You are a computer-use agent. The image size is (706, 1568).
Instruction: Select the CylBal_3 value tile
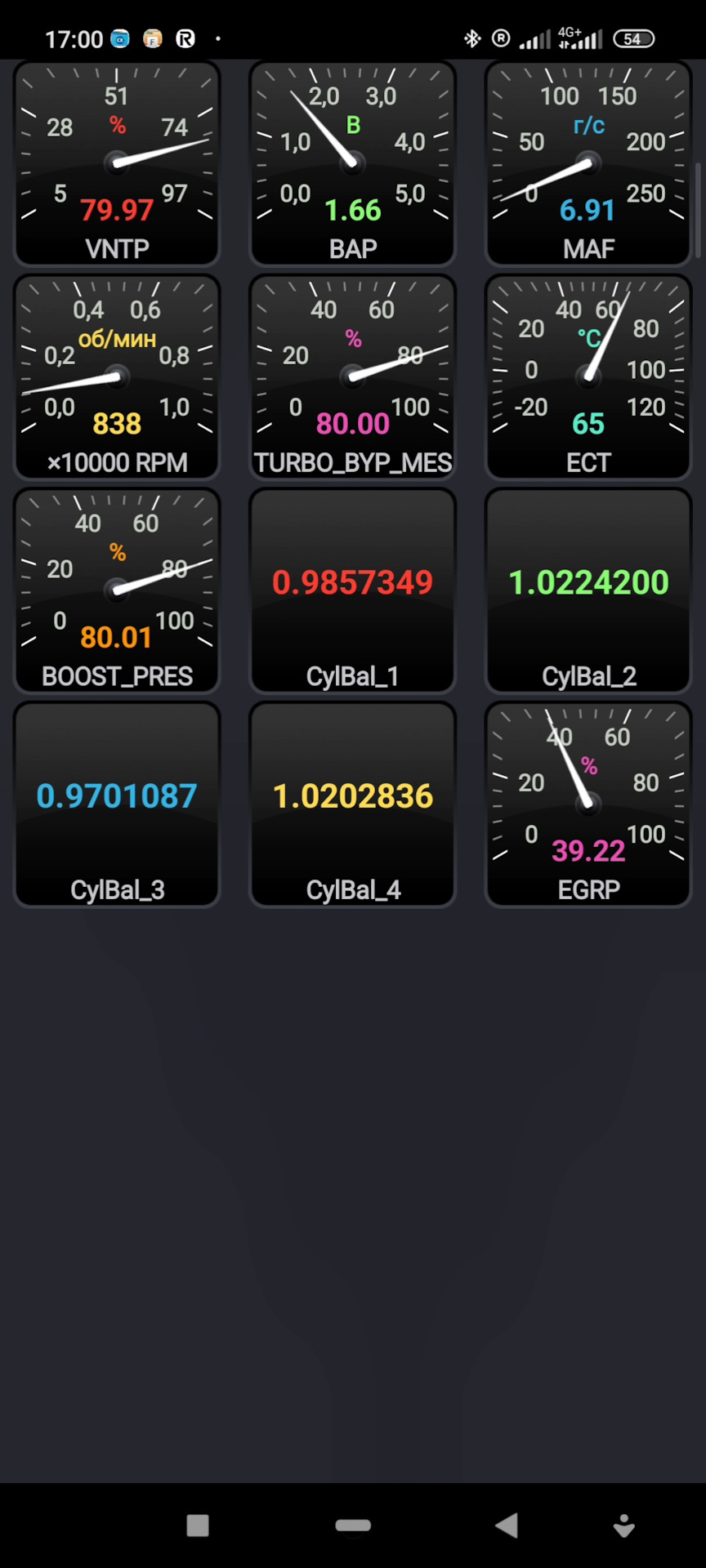(117, 804)
